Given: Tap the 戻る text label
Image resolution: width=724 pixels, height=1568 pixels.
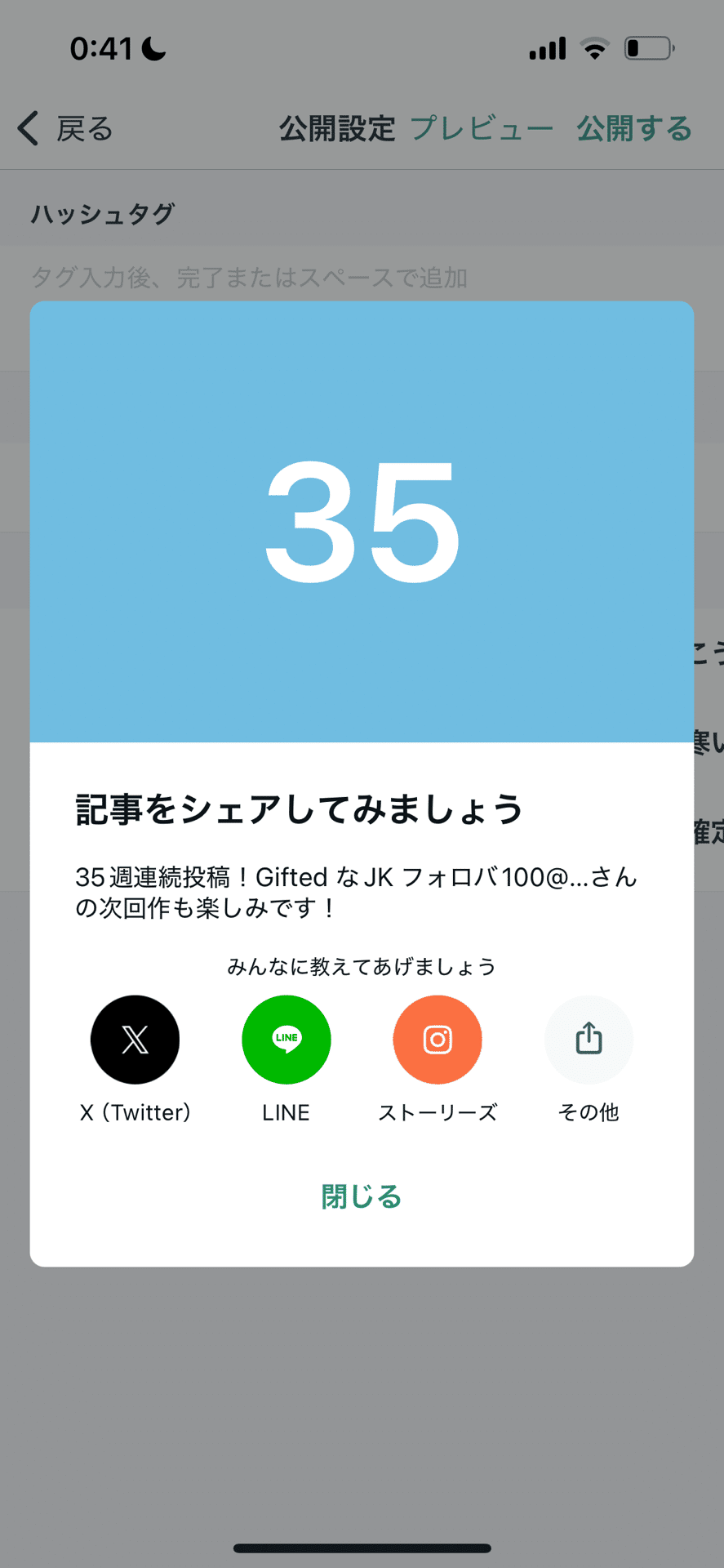Looking at the screenshot, I should point(82,129).
